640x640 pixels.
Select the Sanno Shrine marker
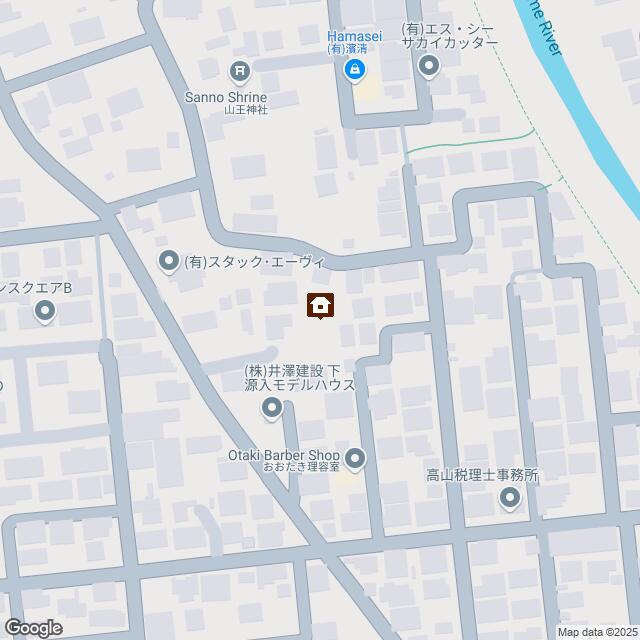(240, 70)
